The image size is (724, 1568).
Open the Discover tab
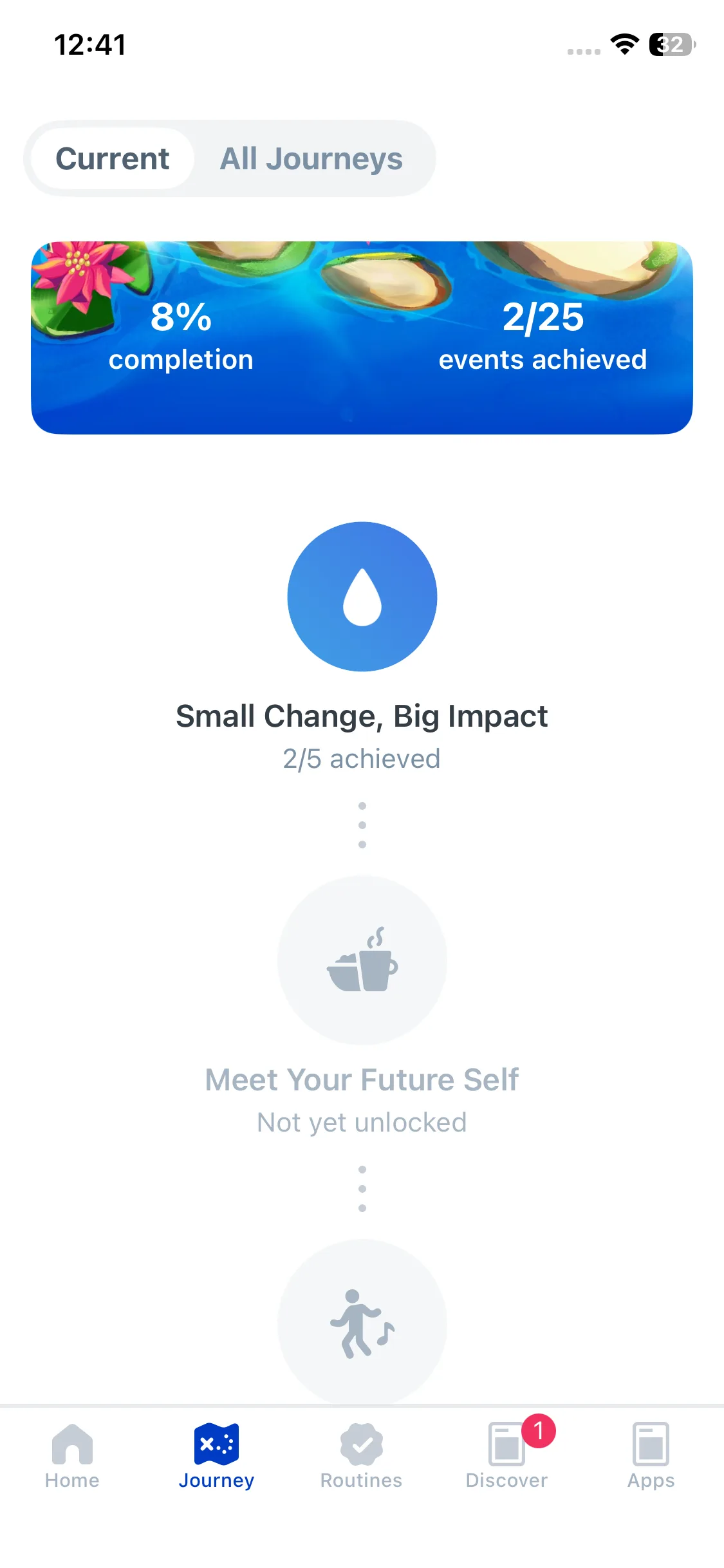[506, 1456]
